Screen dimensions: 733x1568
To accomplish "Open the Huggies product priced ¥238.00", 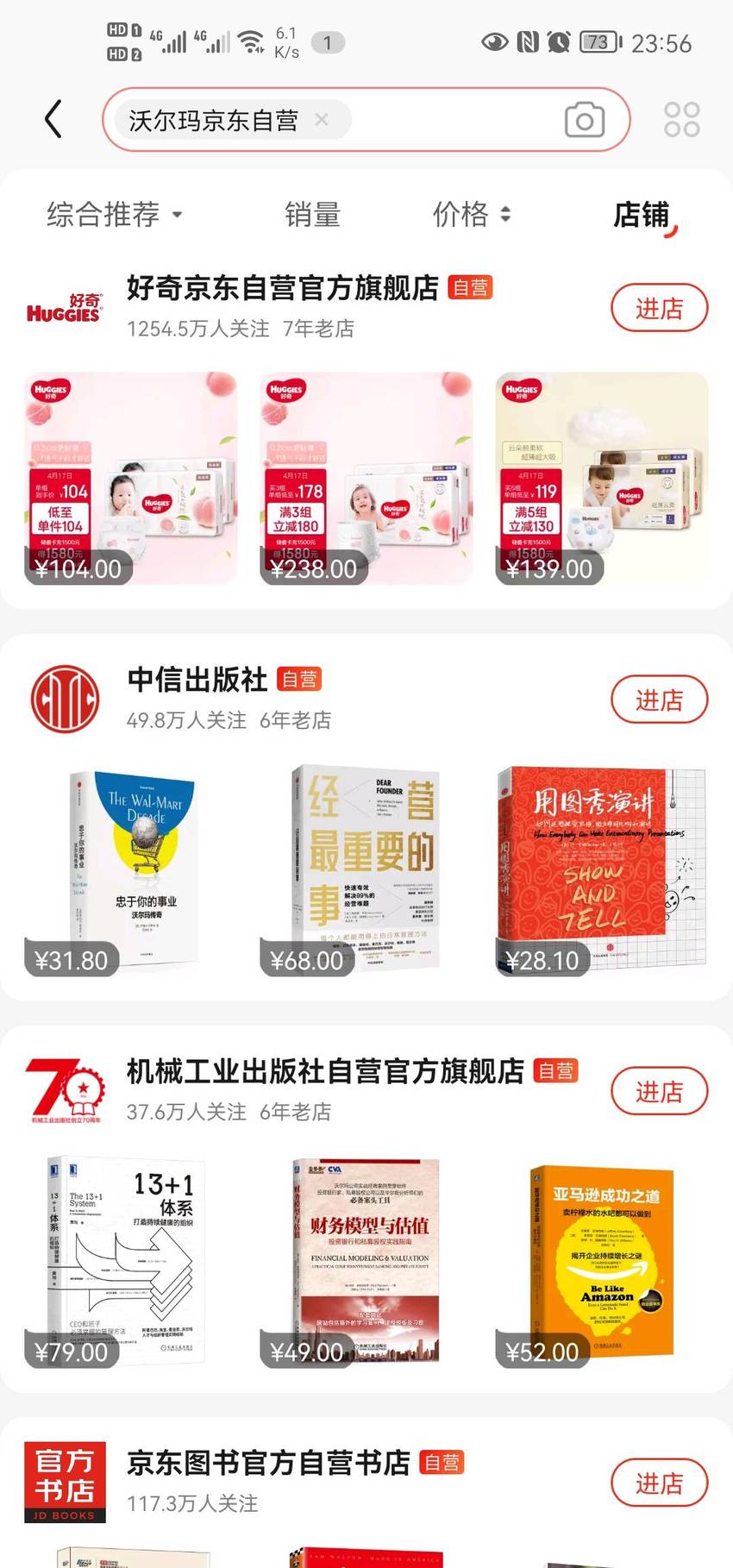I will pyautogui.click(x=366, y=478).
